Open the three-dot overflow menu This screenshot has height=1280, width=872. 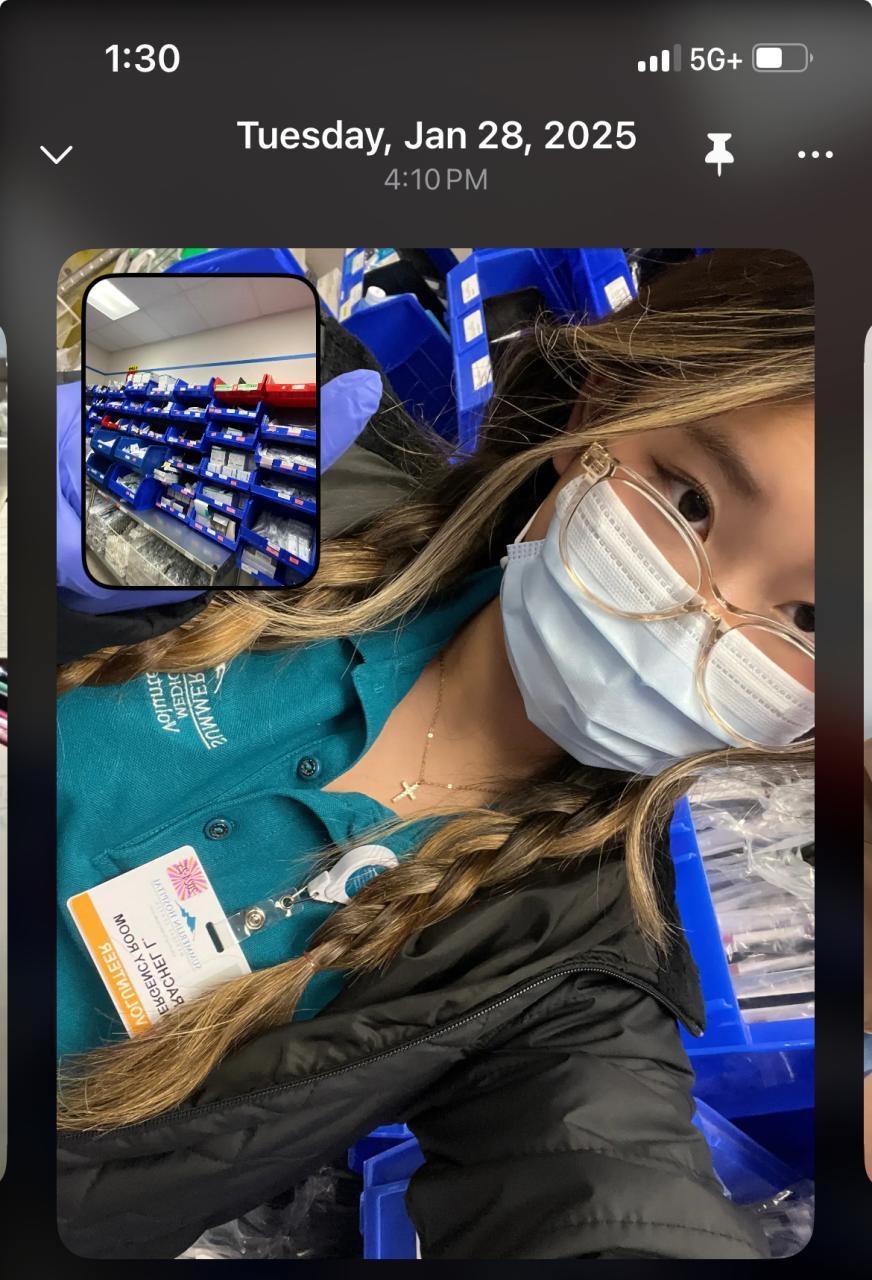[x=815, y=155]
